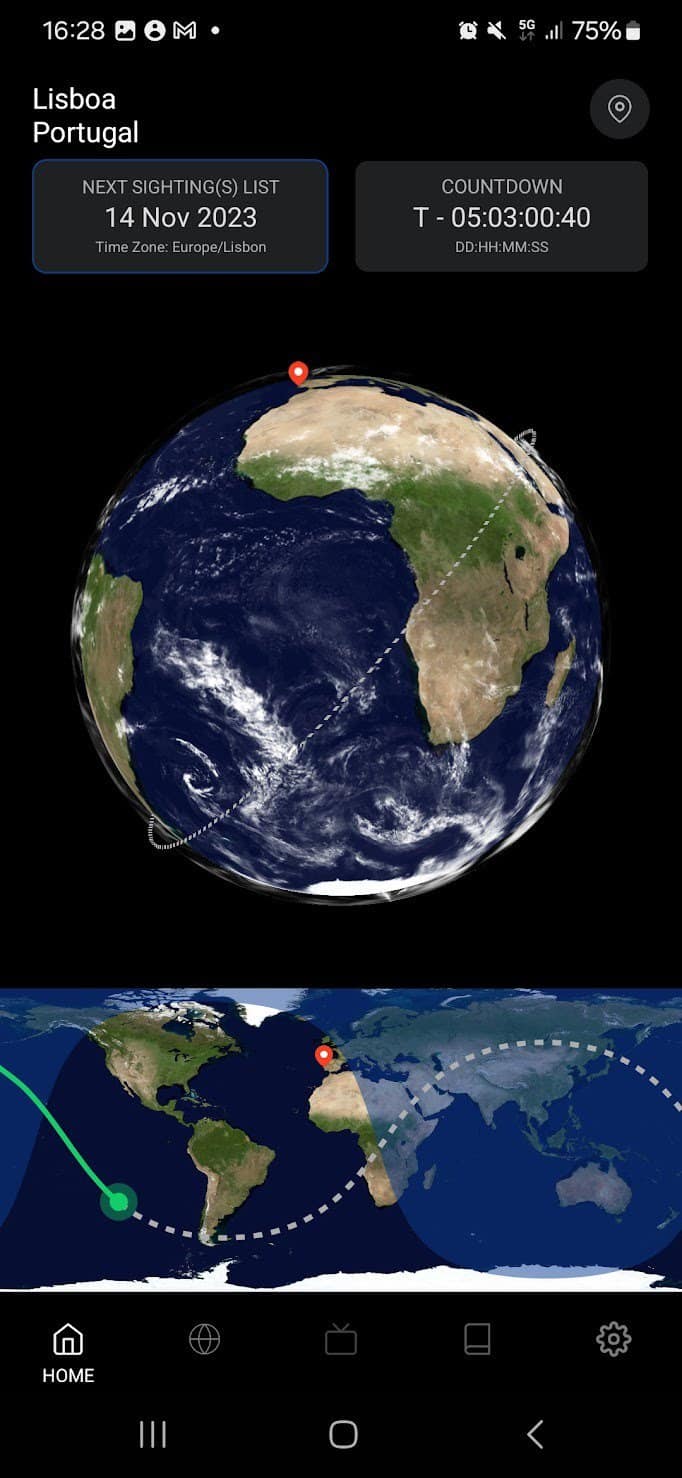Open the Next Sighting(s) List card

click(x=180, y=216)
